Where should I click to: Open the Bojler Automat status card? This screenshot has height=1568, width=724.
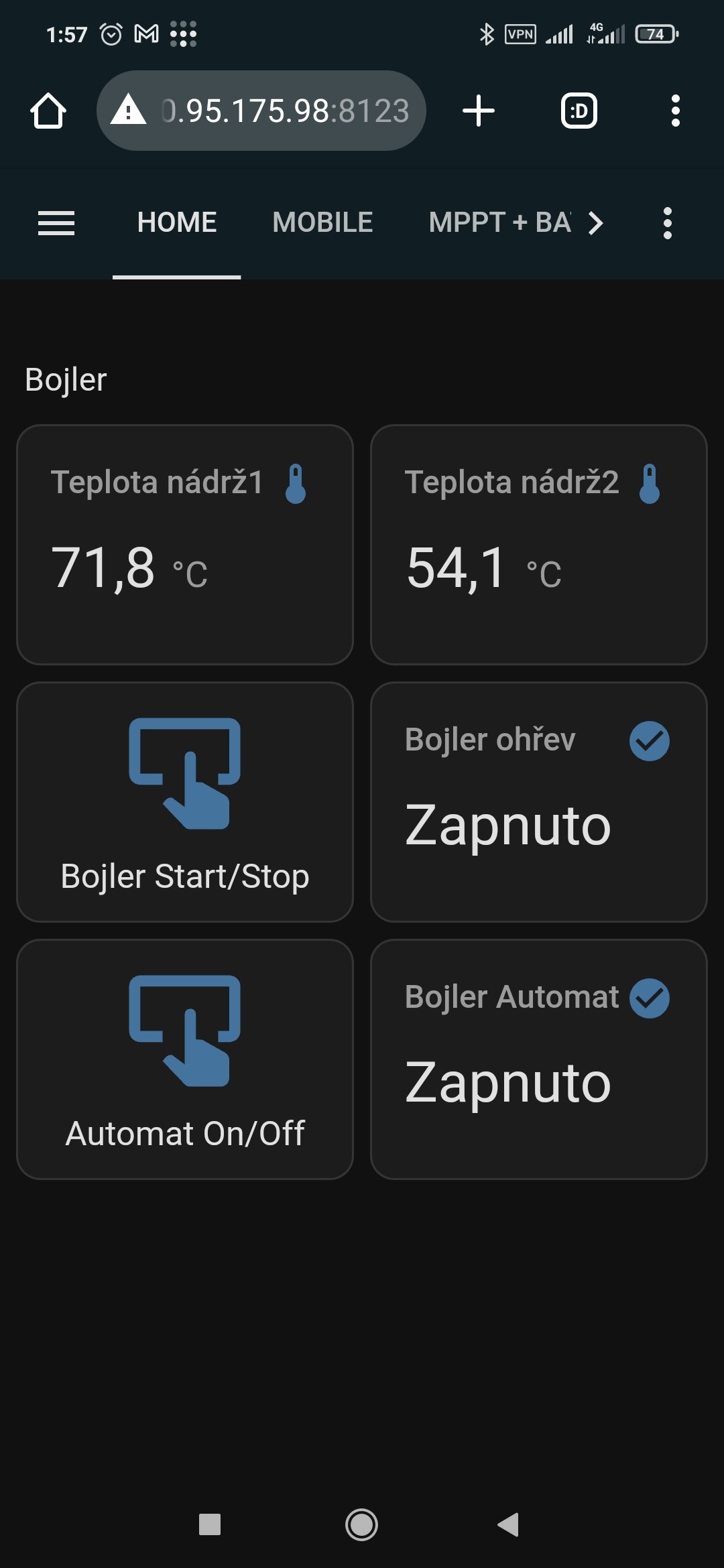click(539, 1059)
